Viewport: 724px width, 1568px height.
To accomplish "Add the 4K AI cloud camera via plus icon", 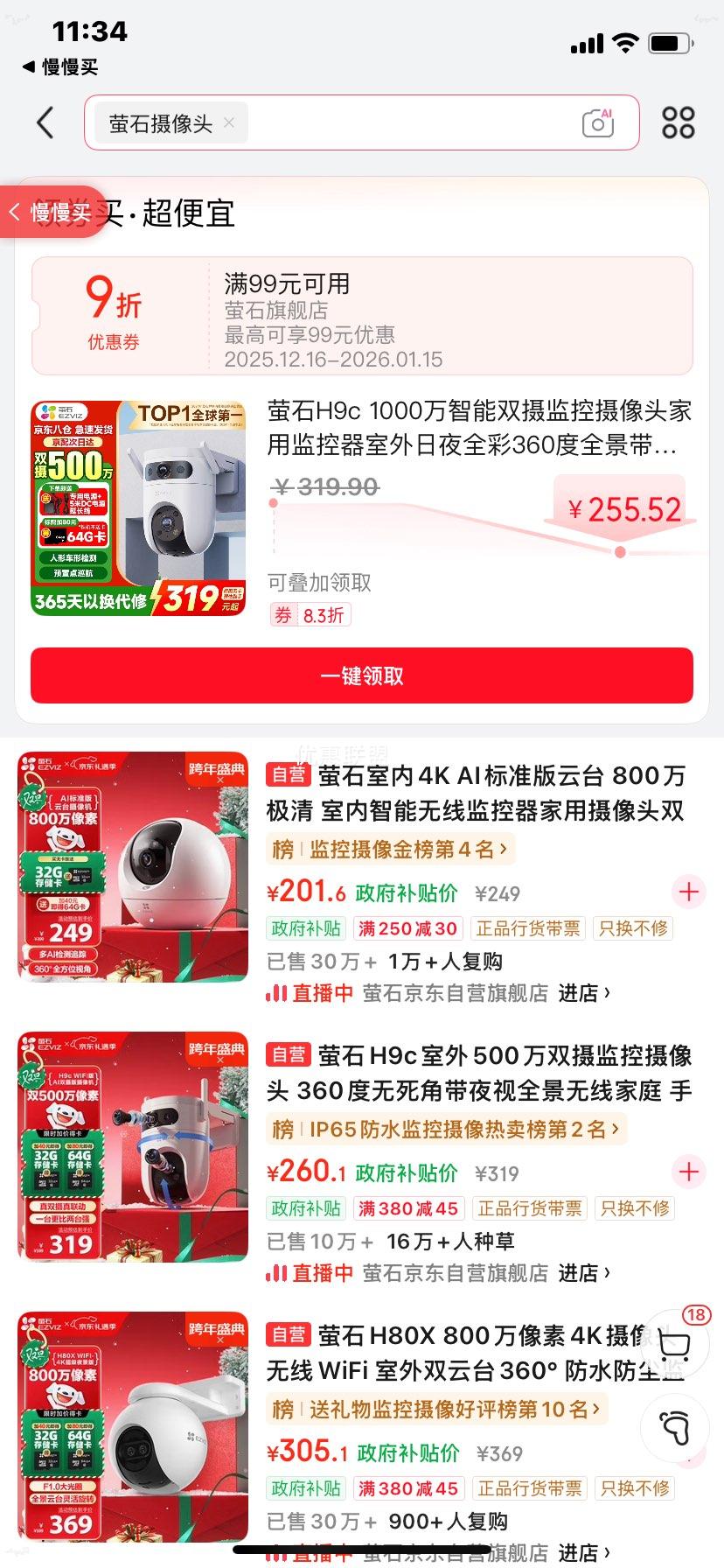I will [688, 892].
